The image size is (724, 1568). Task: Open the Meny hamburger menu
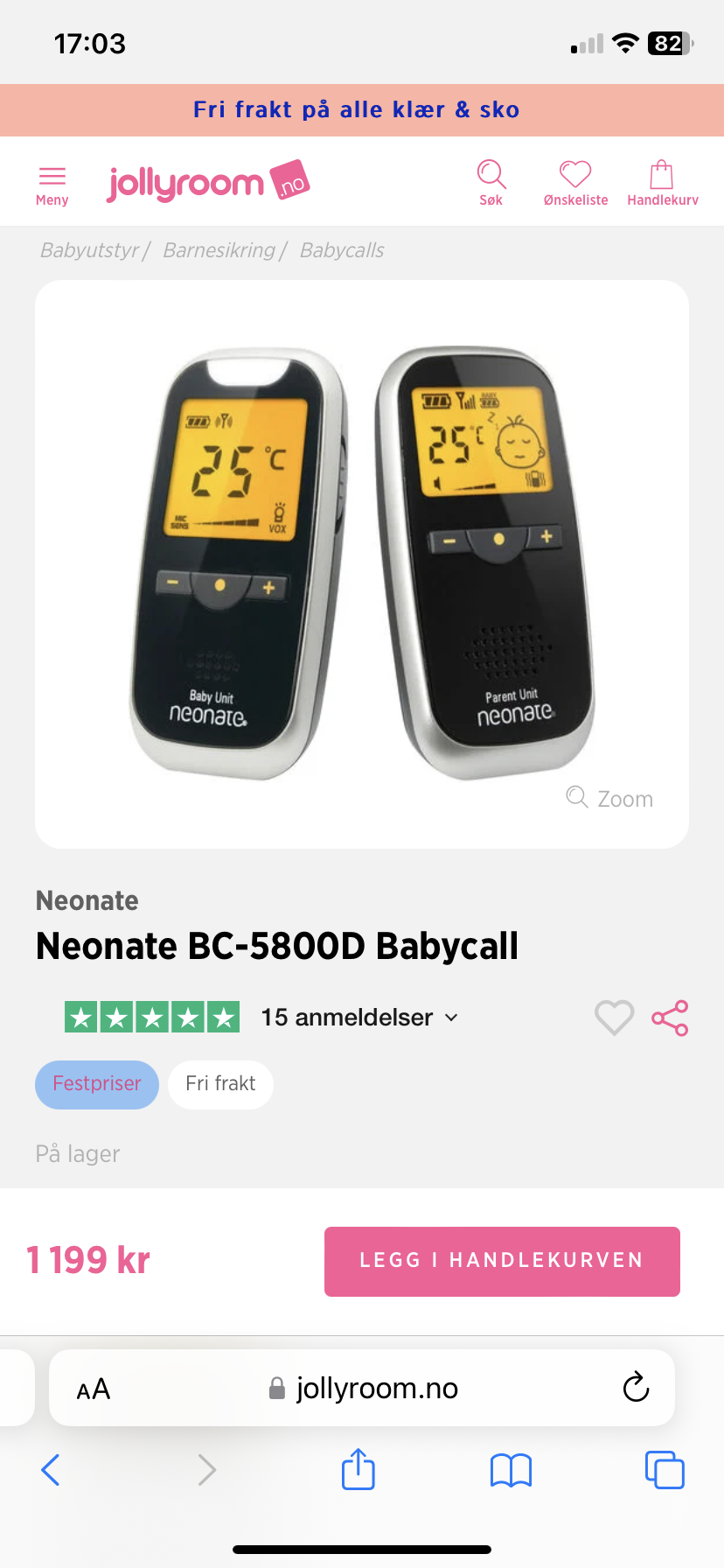[52, 180]
